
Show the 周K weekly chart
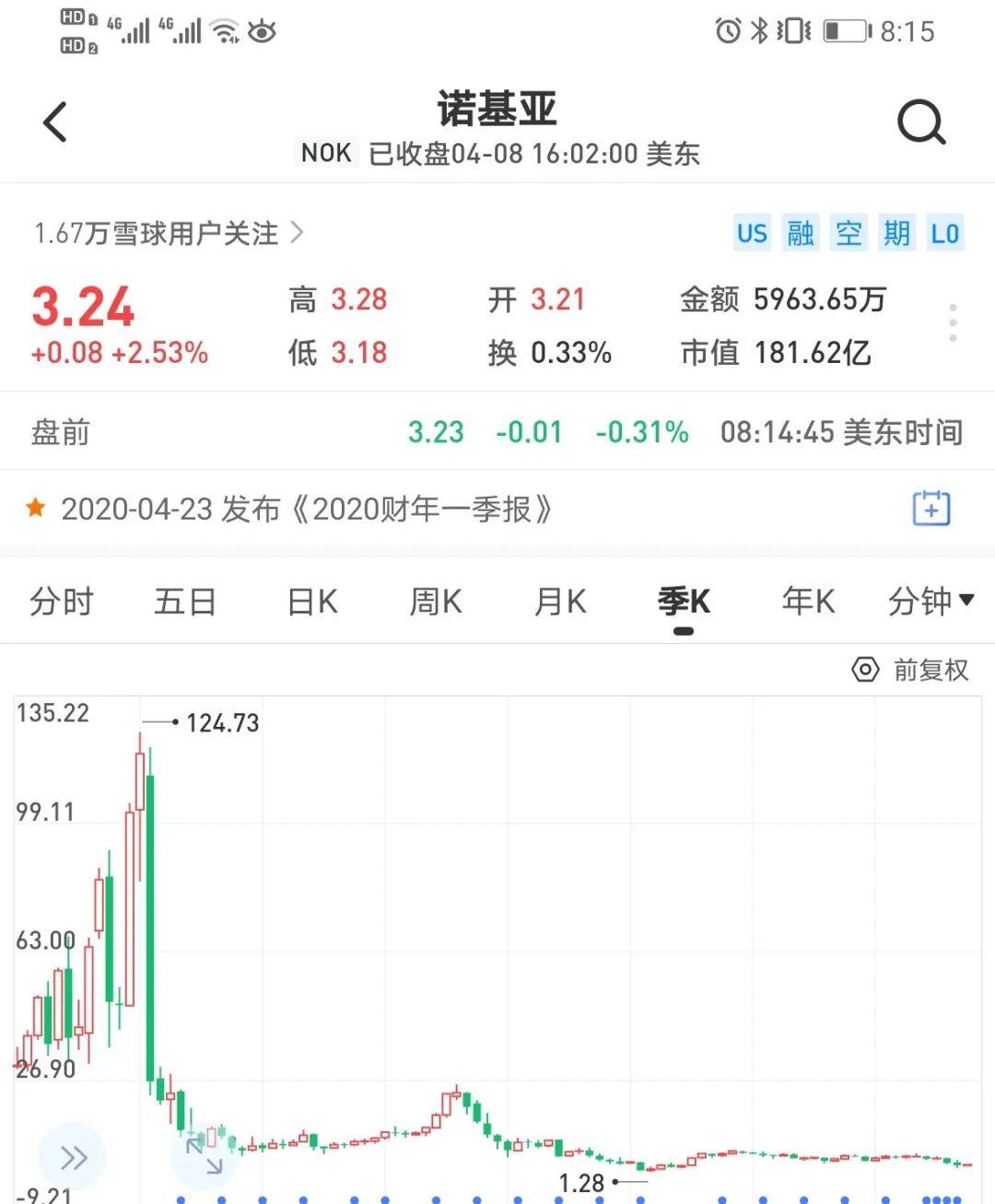(436, 602)
